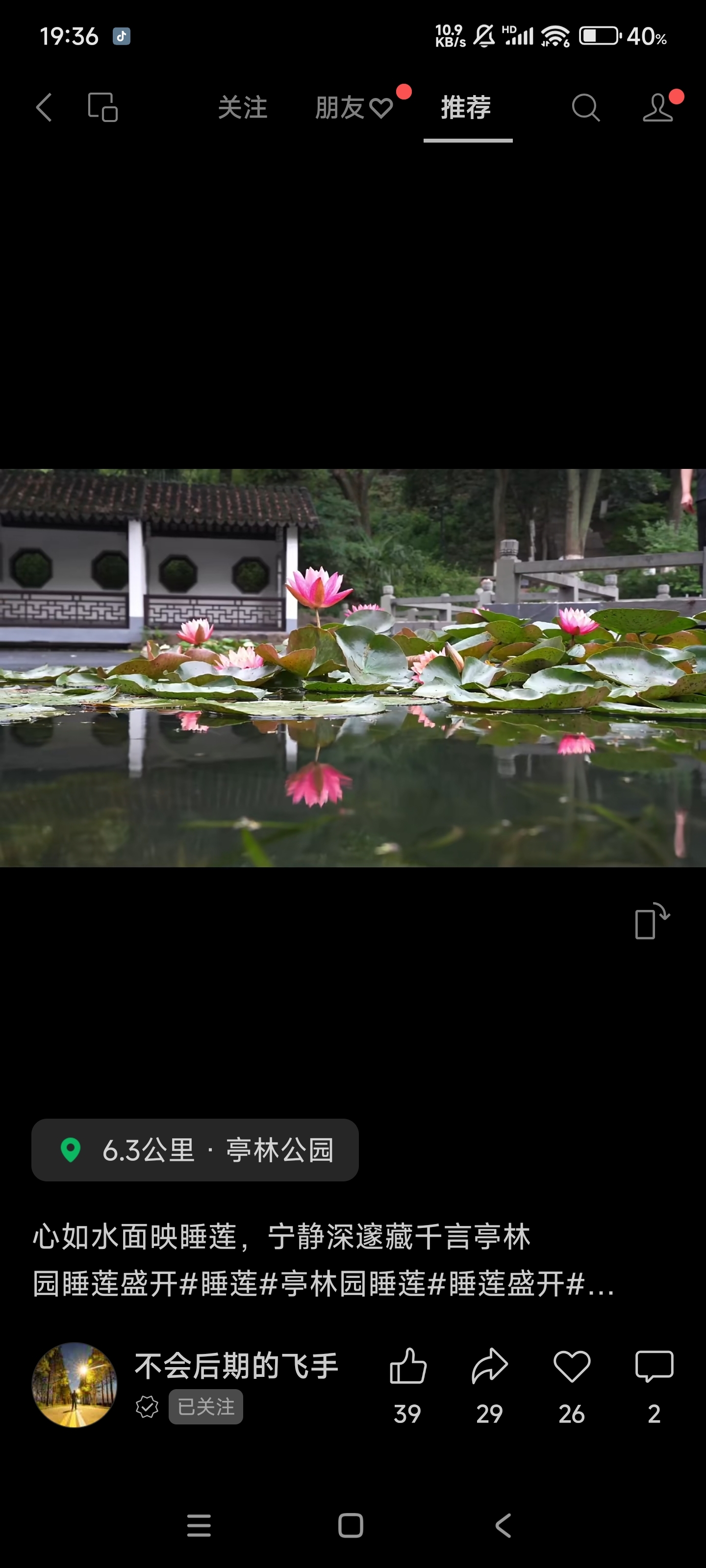Open the search magnifier

click(x=586, y=108)
